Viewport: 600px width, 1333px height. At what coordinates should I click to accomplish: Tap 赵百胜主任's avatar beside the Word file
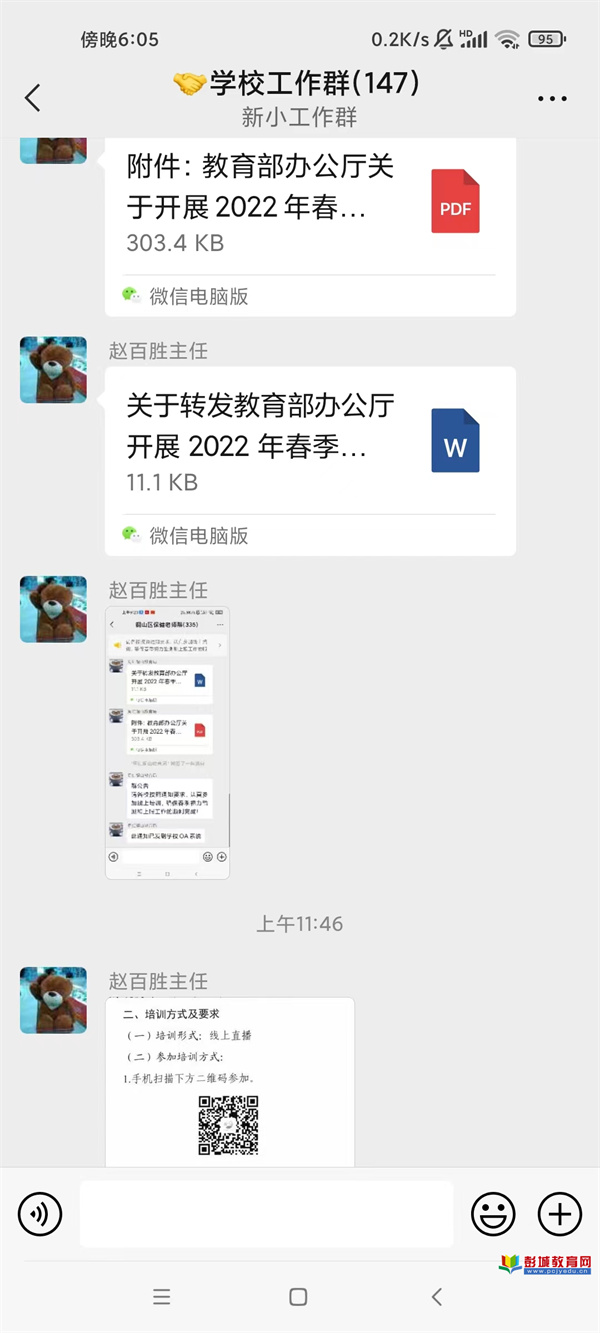(x=54, y=370)
